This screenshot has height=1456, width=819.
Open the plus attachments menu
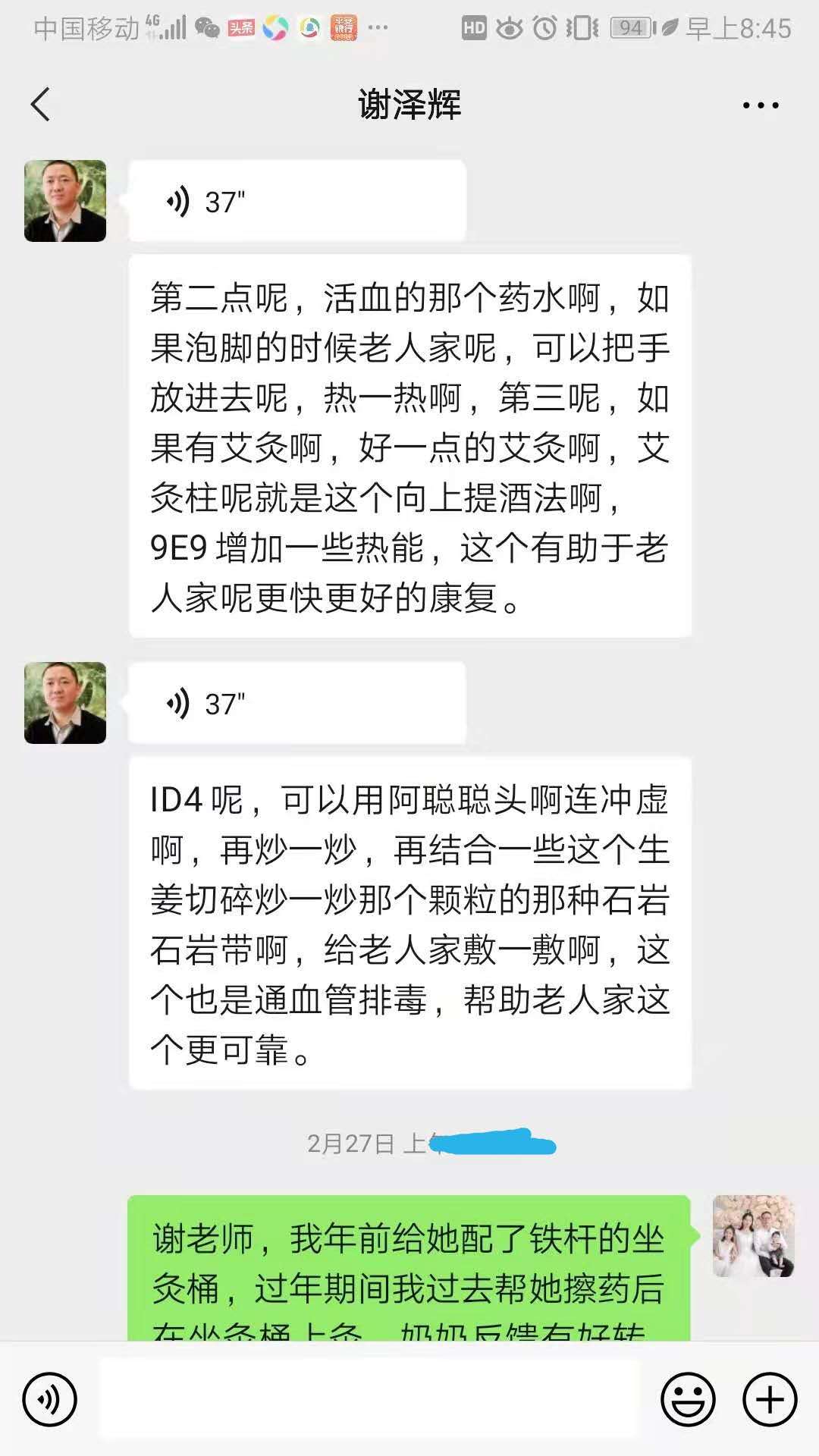[770, 1399]
